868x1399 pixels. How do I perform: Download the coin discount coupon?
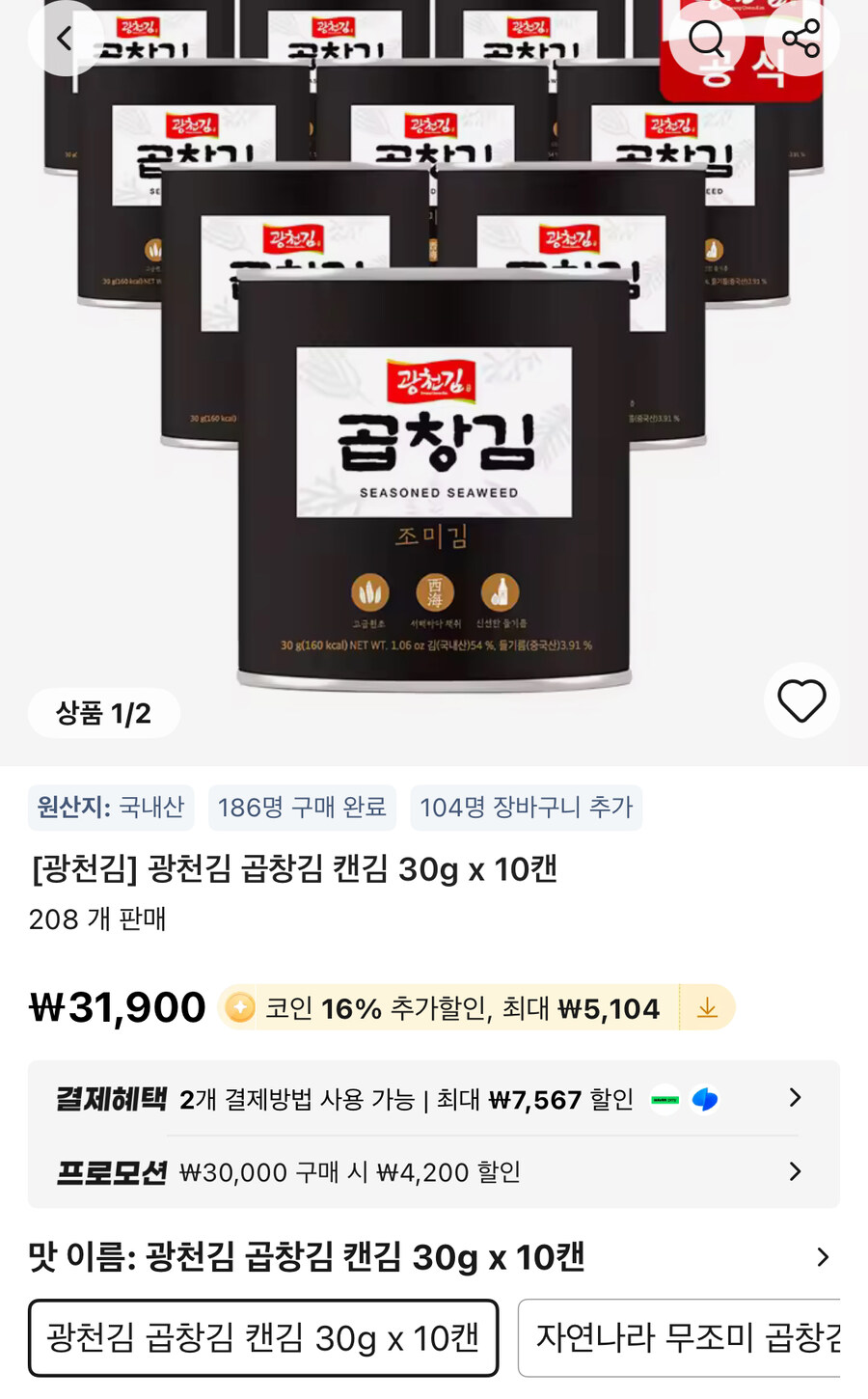pos(708,1007)
